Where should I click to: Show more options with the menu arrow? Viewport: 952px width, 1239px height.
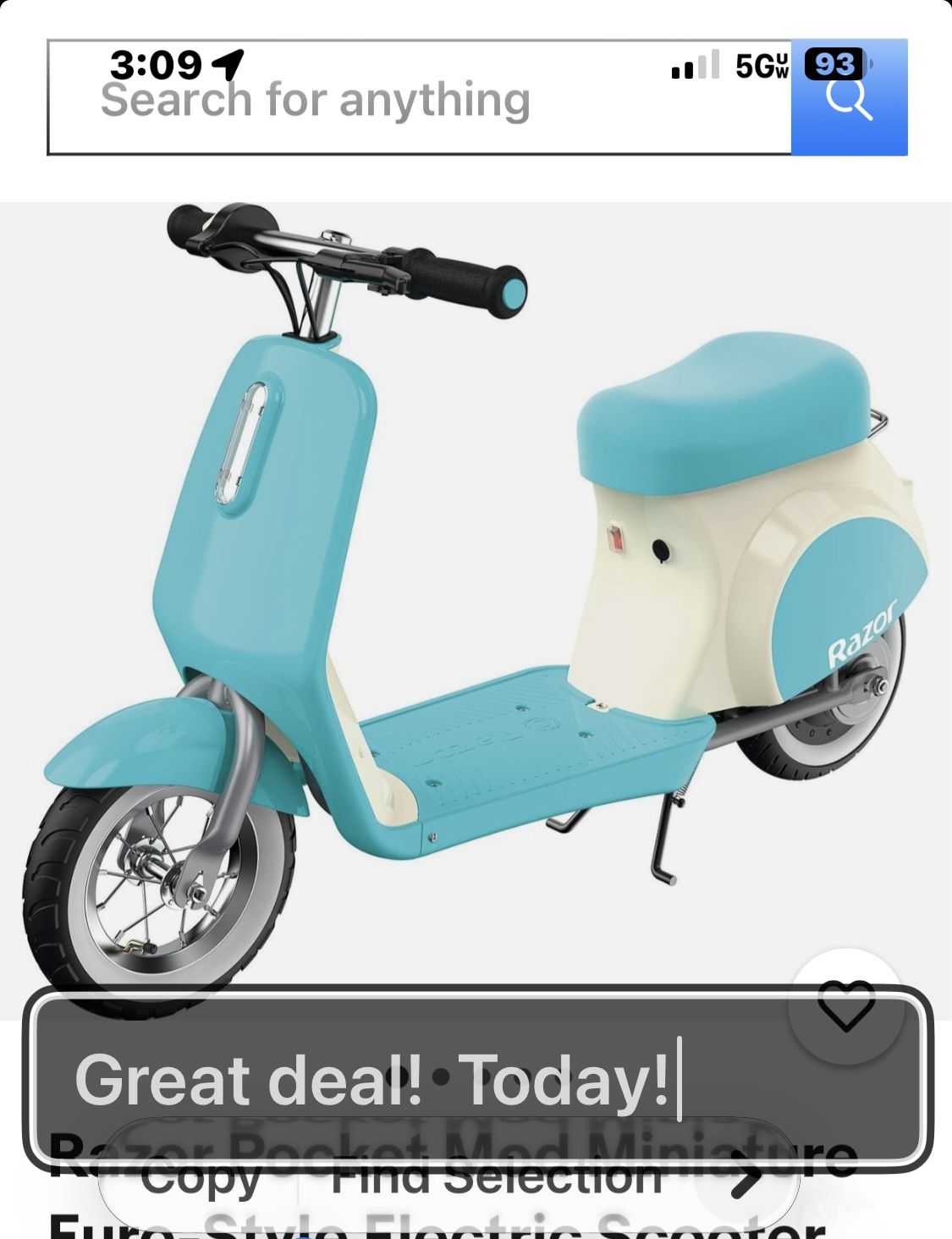coord(746,1177)
